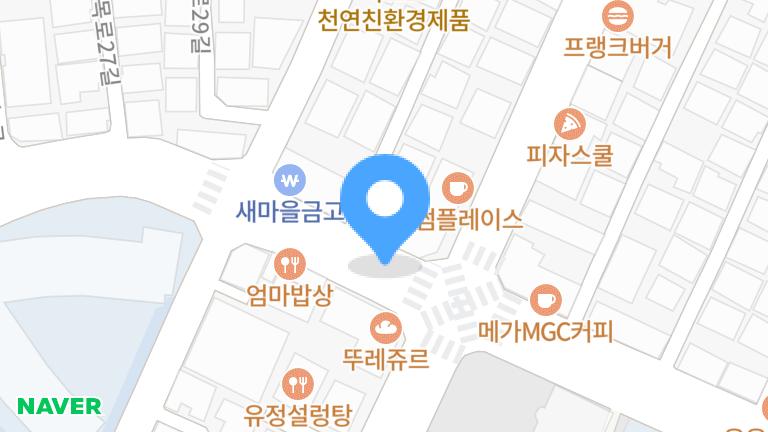This screenshot has width=768, height=432.
Task: Select the 메가MGC커피 cafe marker
Action: (x=545, y=299)
